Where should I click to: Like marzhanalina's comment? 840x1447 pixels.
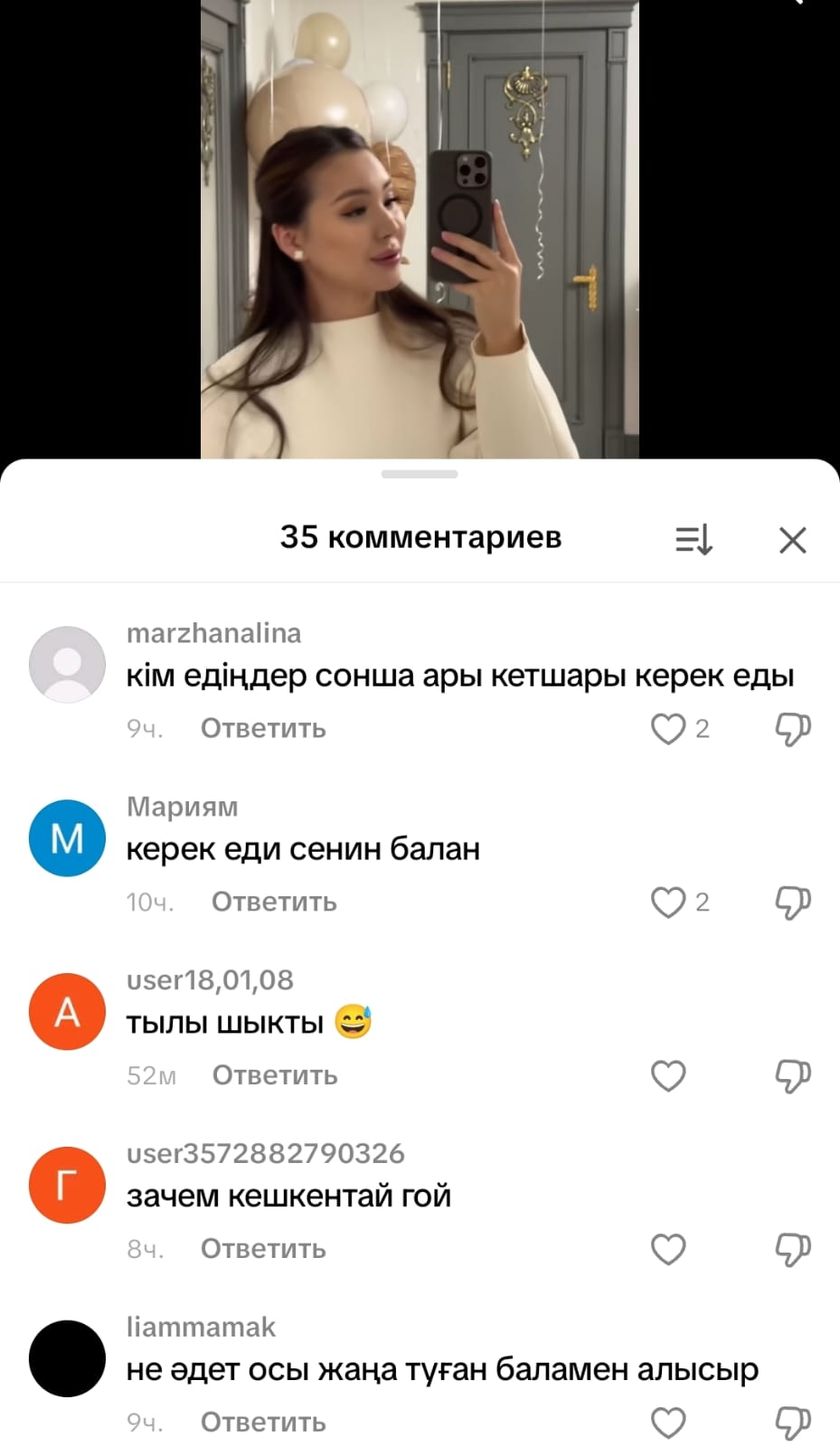pyautogui.click(x=668, y=729)
